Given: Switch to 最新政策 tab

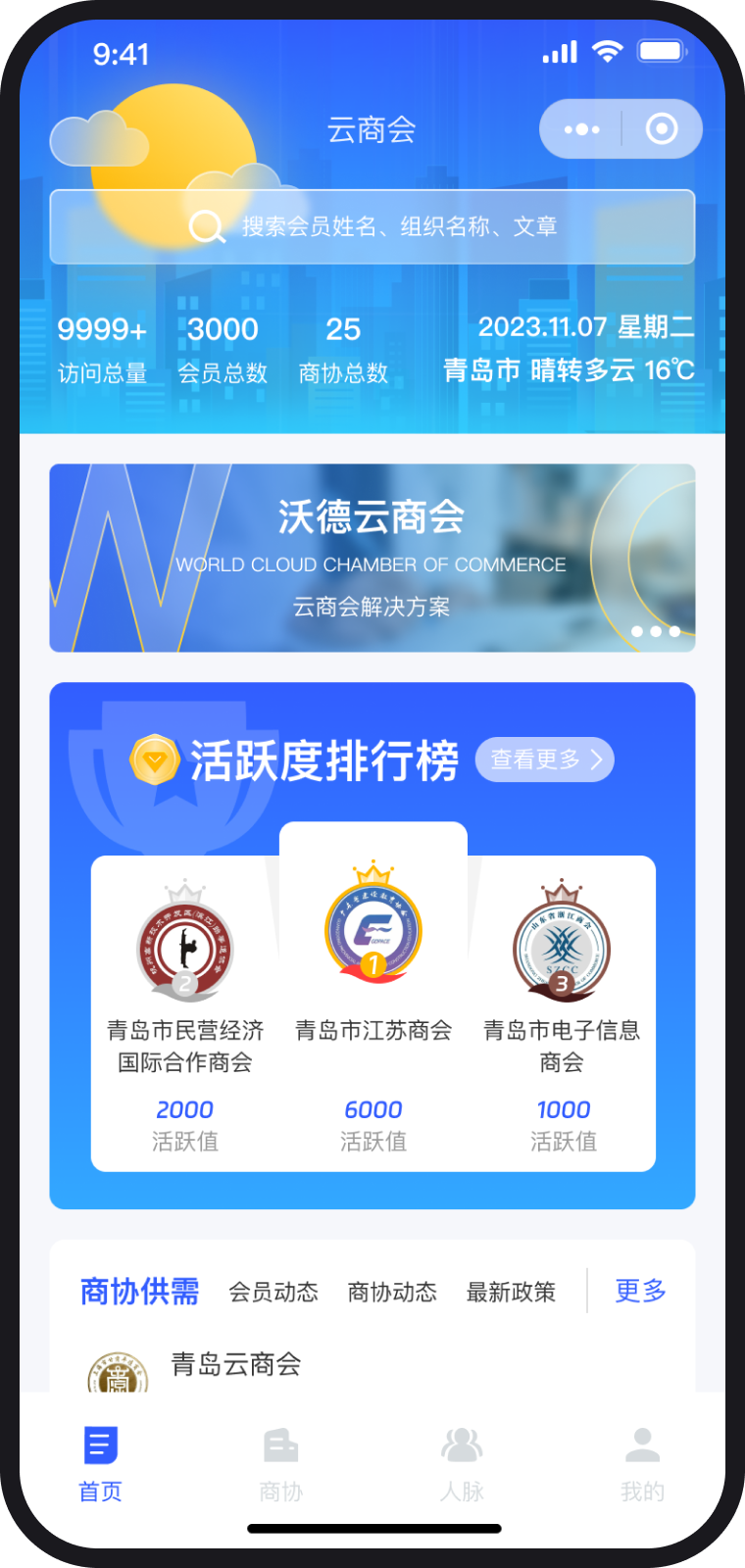Looking at the screenshot, I should [511, 1293].
